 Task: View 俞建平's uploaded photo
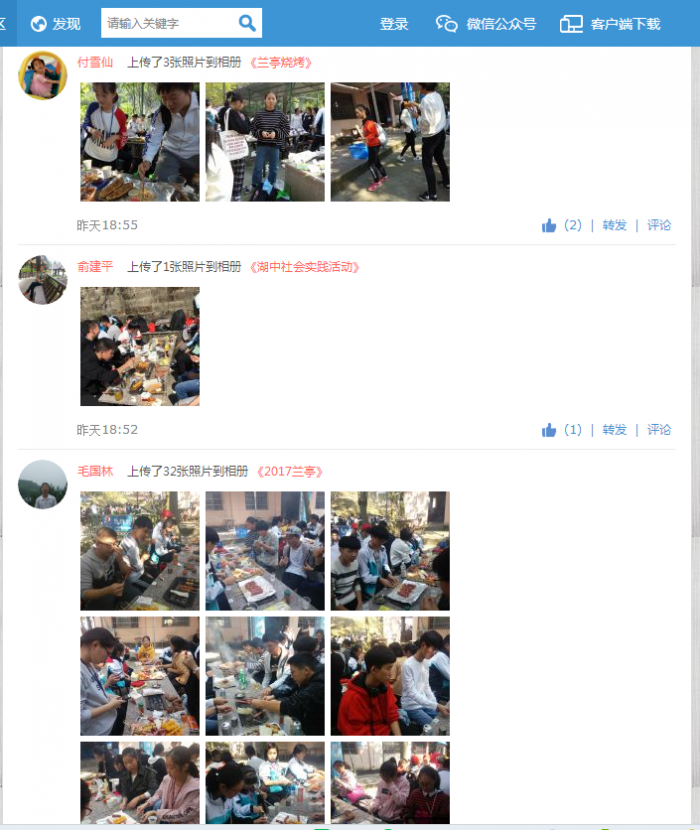(140, 346)
